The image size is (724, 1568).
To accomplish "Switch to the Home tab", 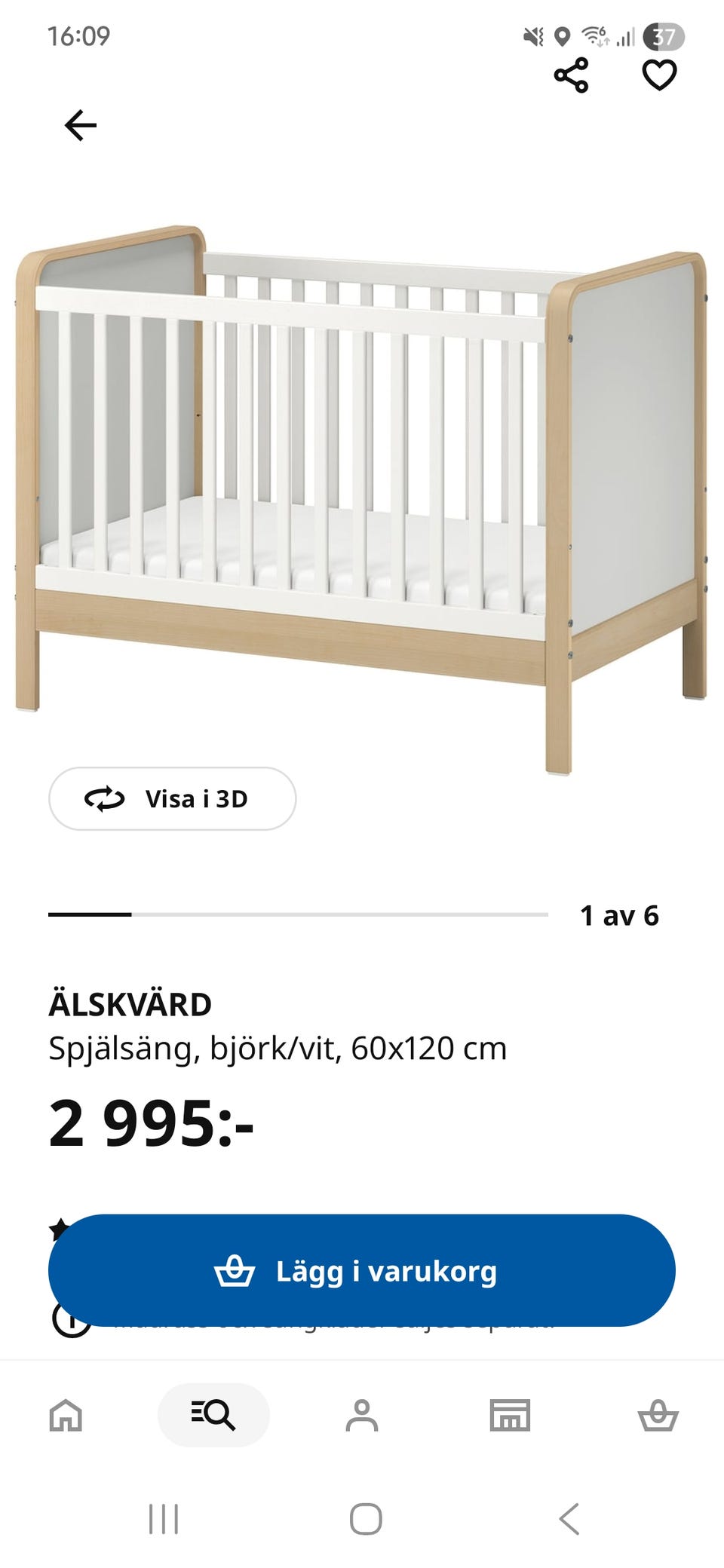I will 66,1415.
